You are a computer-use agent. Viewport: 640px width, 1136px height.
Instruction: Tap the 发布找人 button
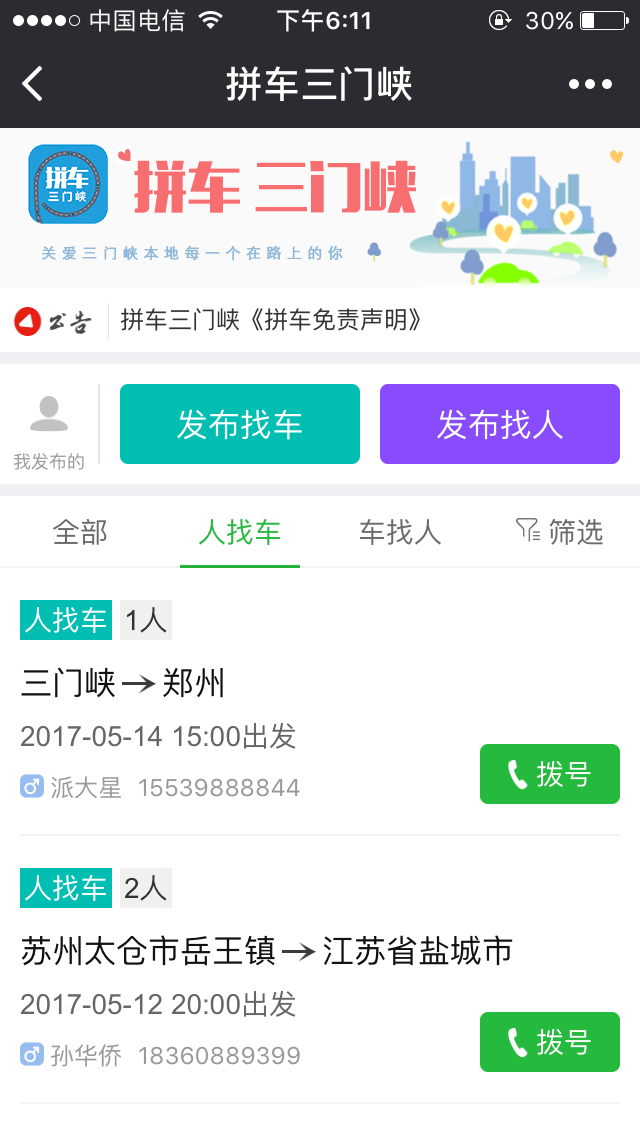click(500, 424)
